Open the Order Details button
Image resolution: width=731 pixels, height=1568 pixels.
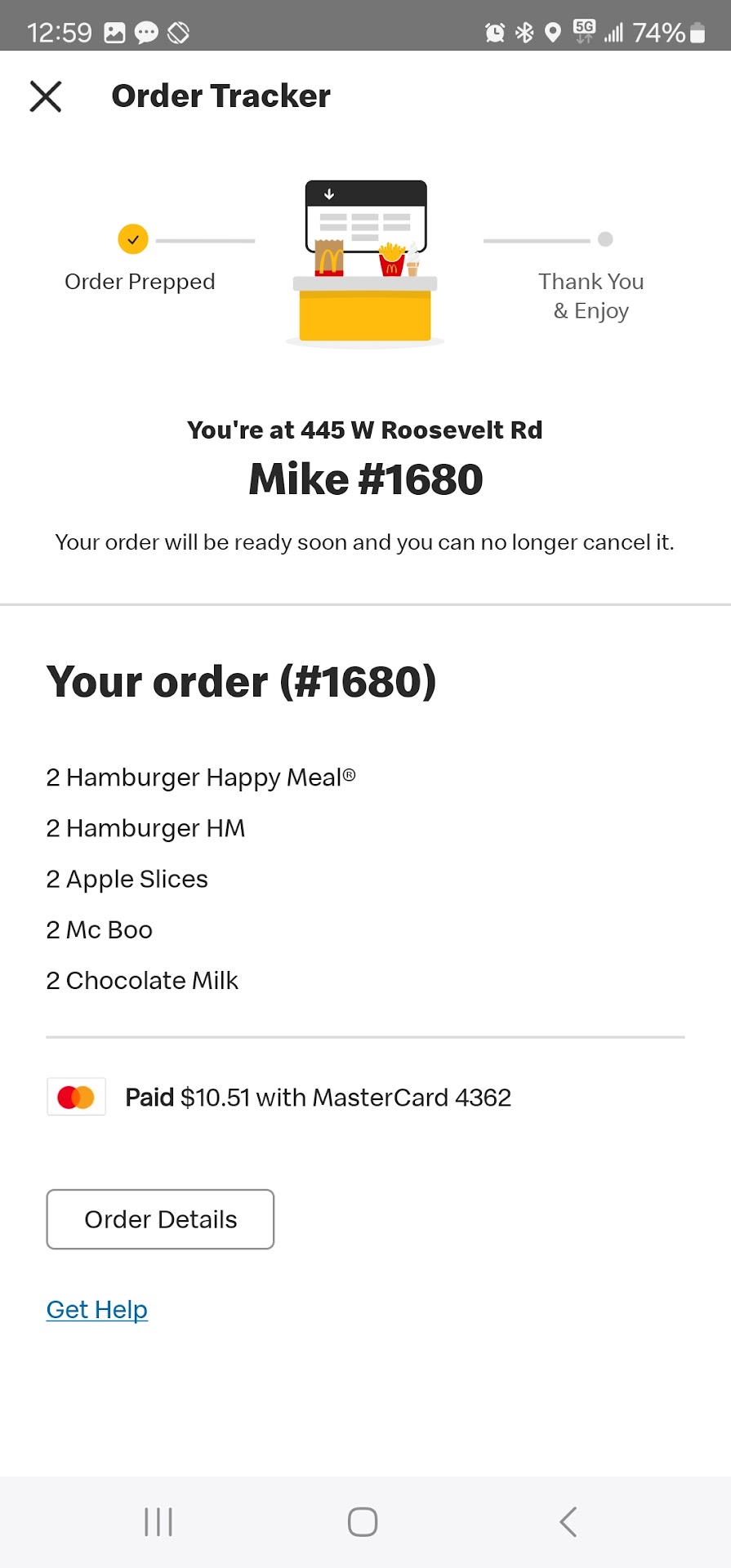tap(160, 1219)
